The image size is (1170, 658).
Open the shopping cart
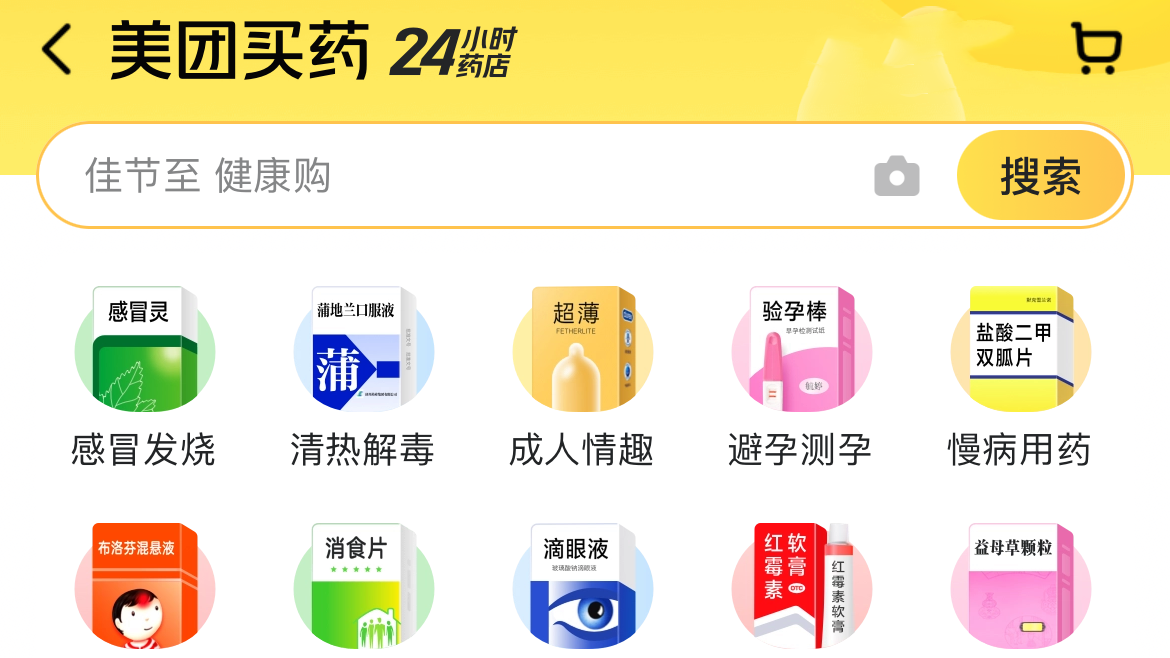(1096, 49)
